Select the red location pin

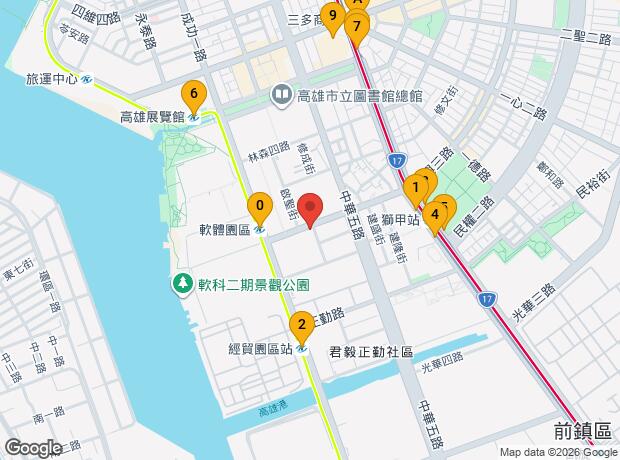point(311,209)
